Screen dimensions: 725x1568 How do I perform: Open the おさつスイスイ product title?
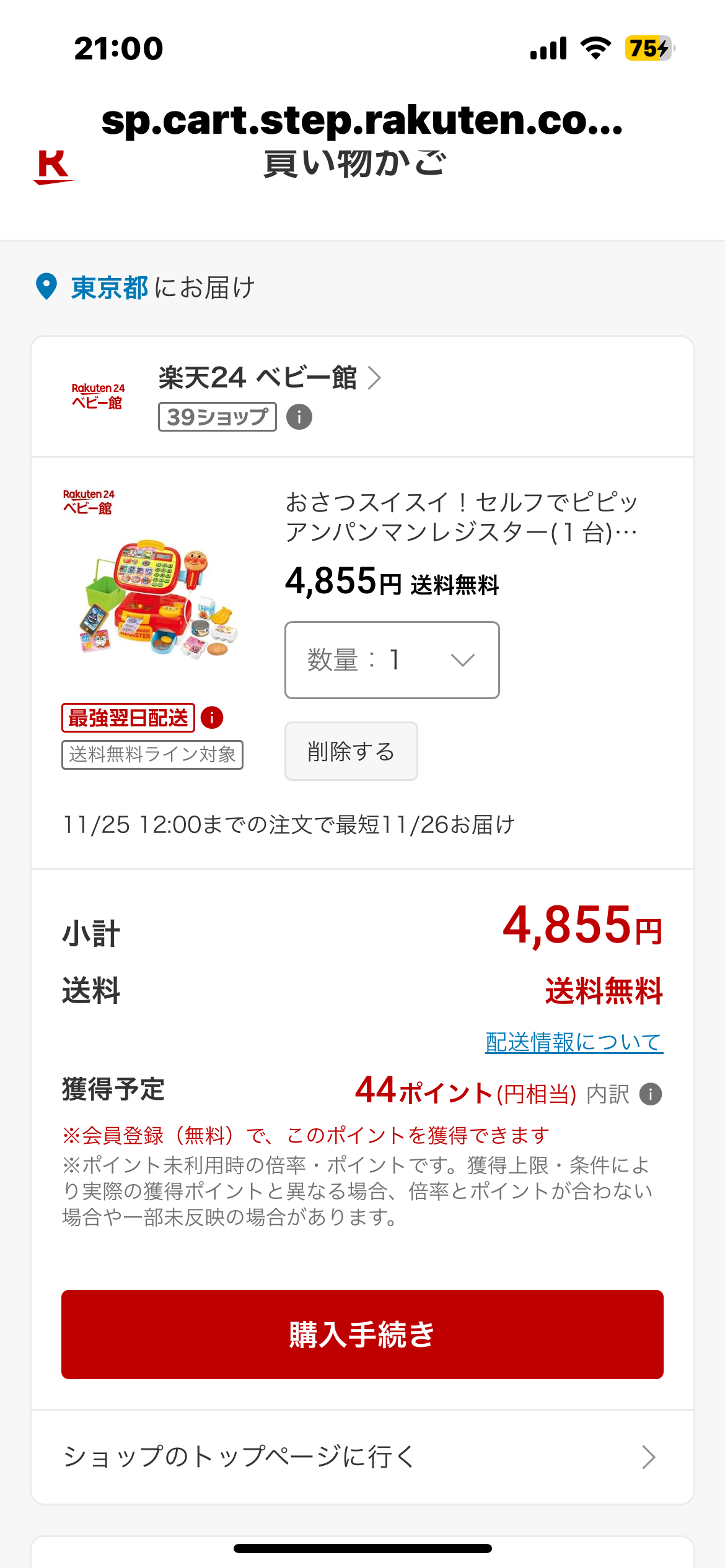pyautogui.click(x=461, y=516)
